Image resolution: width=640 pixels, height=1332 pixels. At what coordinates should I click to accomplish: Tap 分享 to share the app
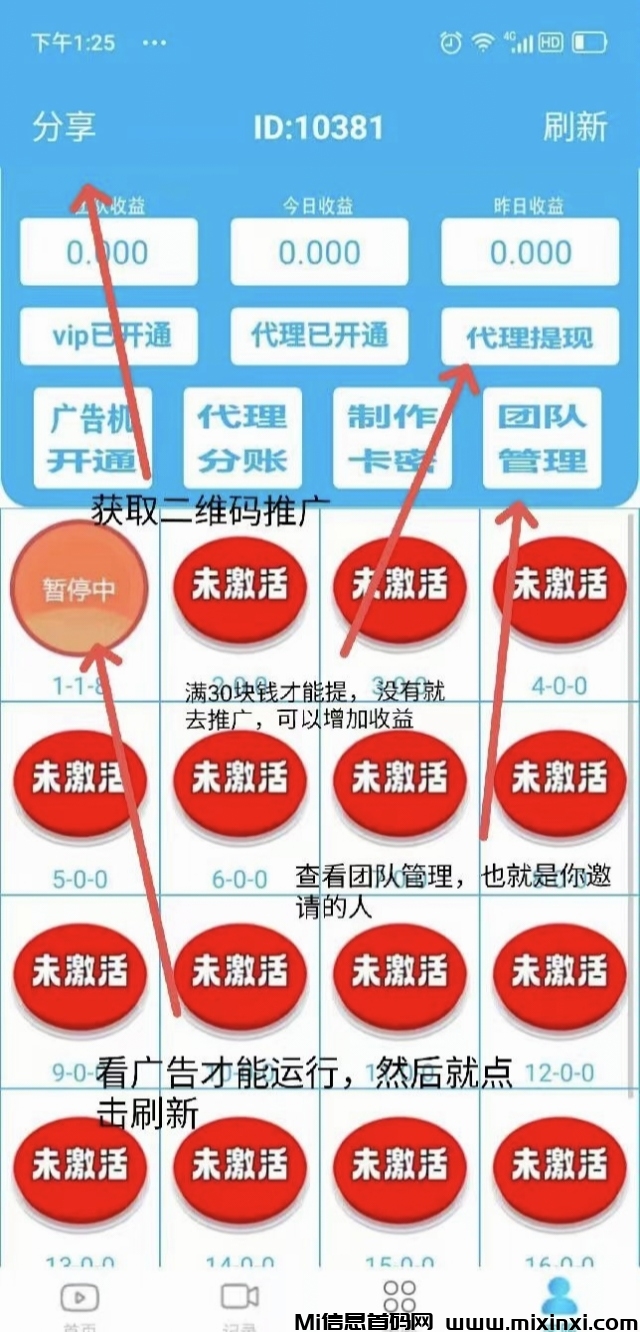coord(65,126)
